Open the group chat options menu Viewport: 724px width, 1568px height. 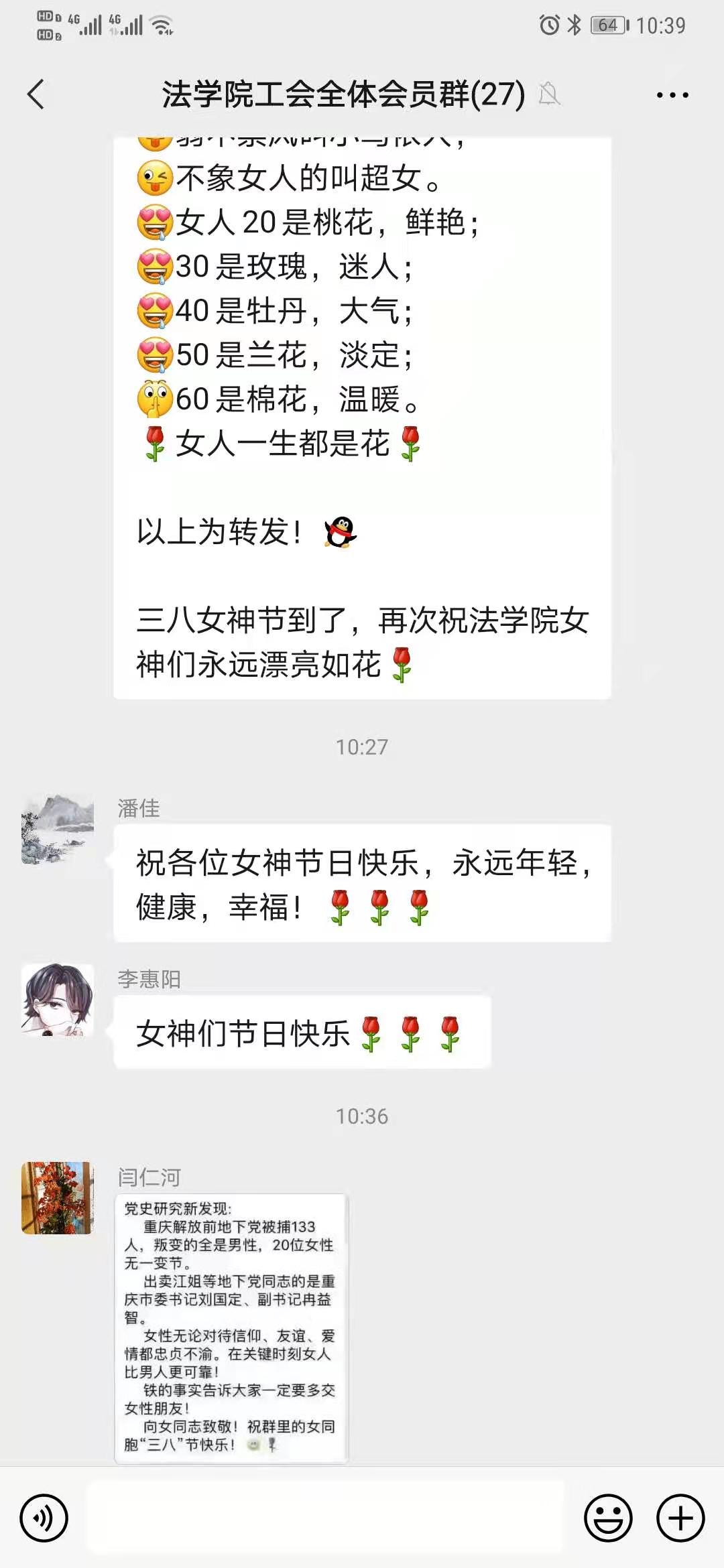click(672, 95)
